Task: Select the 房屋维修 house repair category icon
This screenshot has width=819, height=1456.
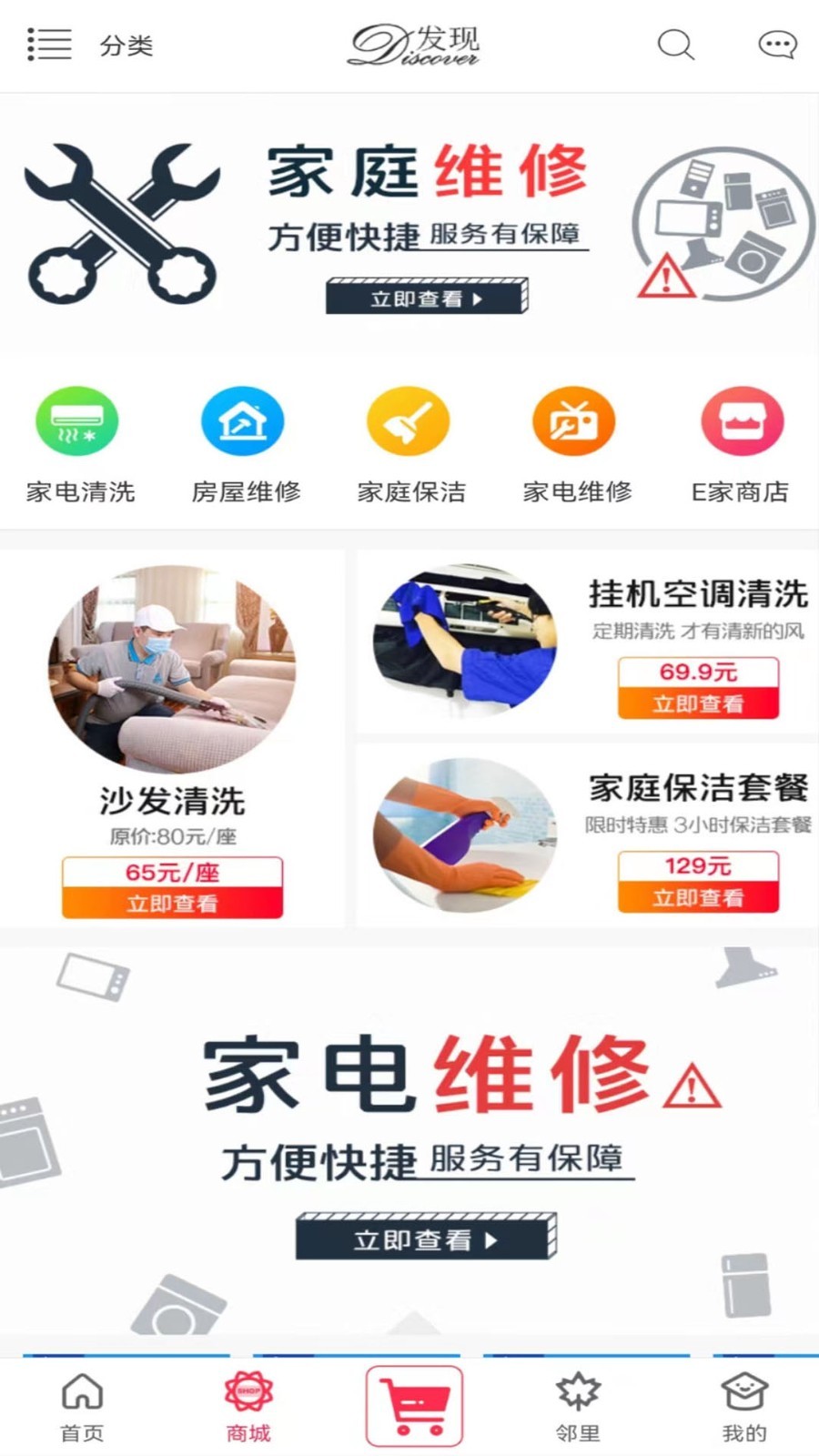Action: coord(242,421)
